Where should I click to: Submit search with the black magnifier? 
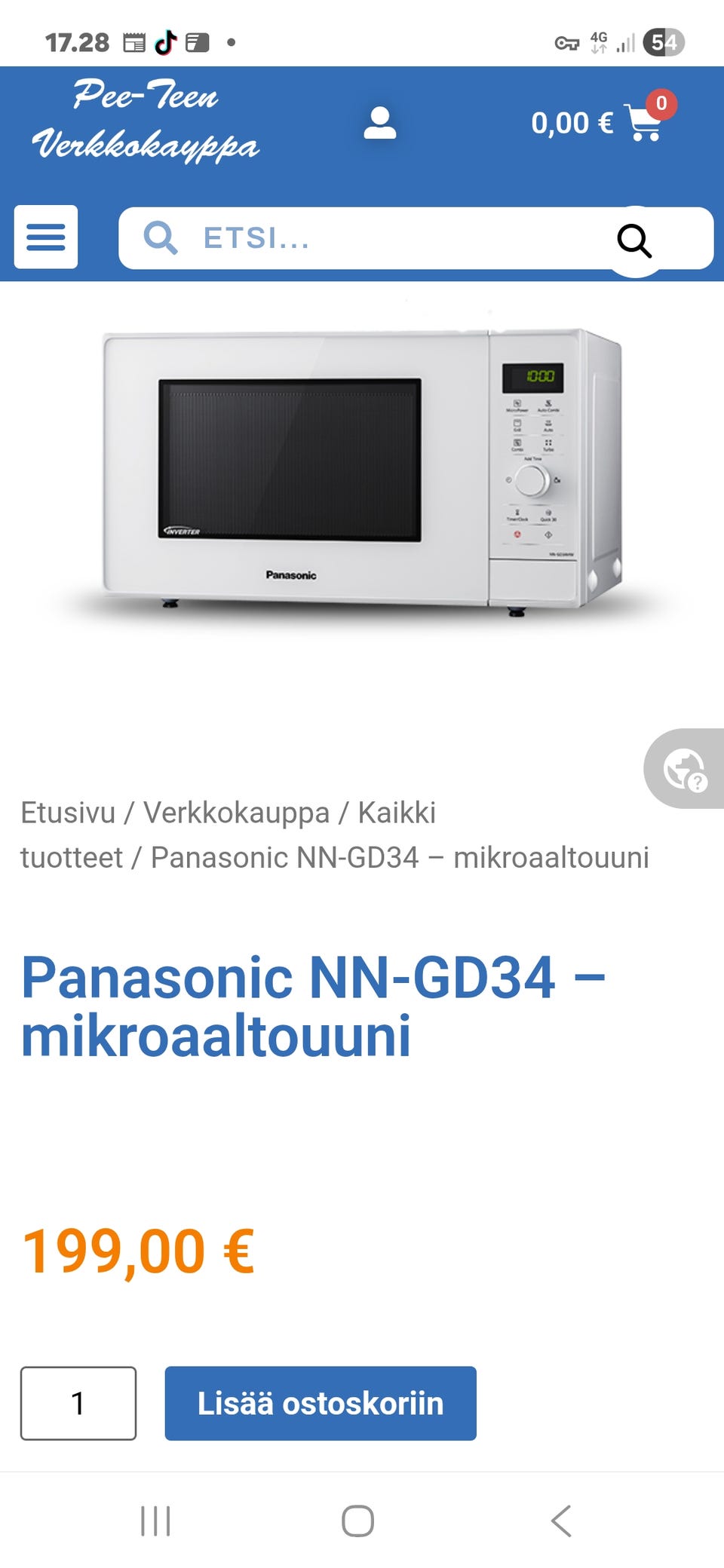[634, 241]
